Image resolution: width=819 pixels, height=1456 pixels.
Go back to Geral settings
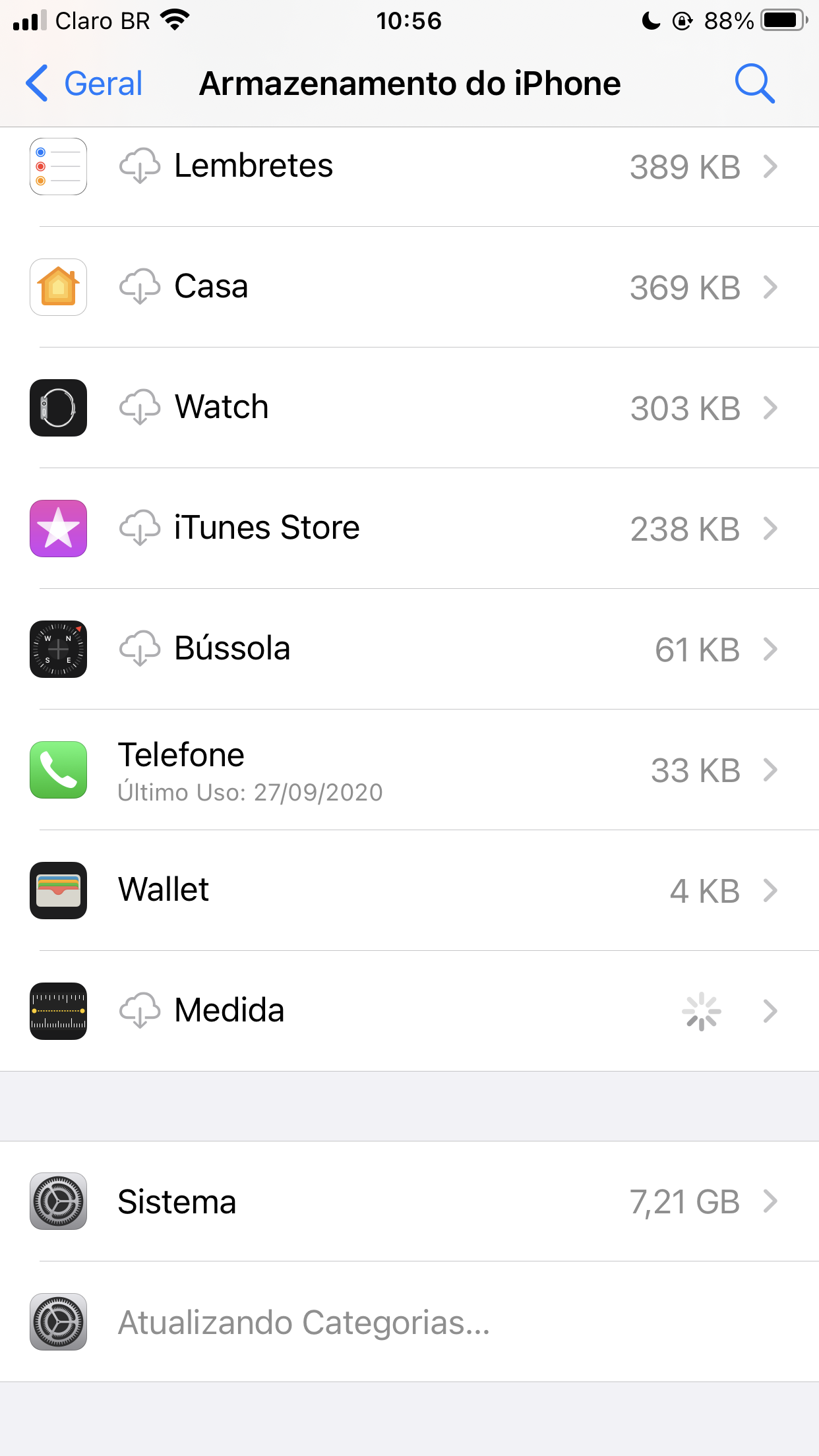pyautogui.click(x=84, y=84)
